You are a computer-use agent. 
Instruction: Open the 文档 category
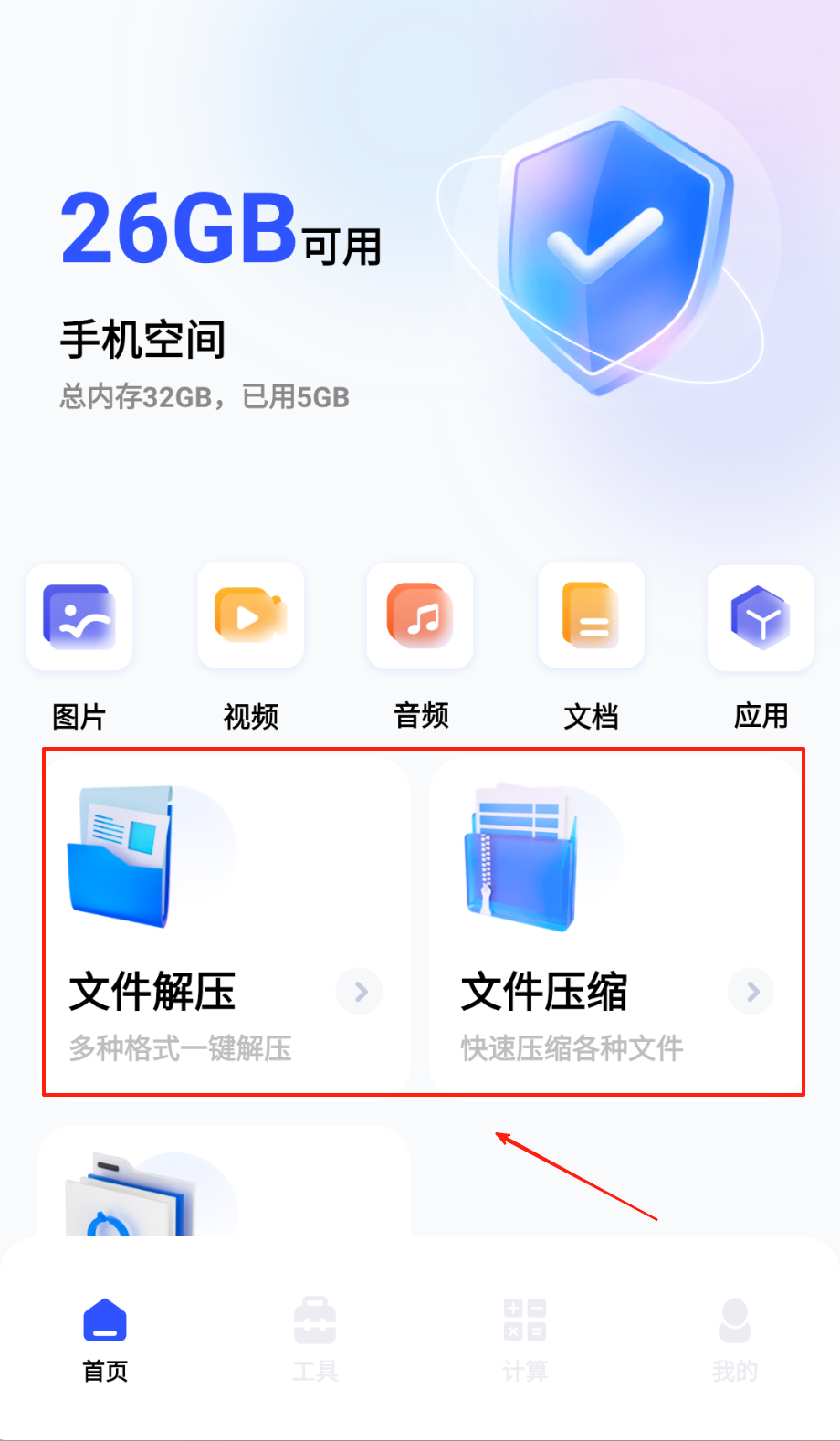click(x=591, y=618)
